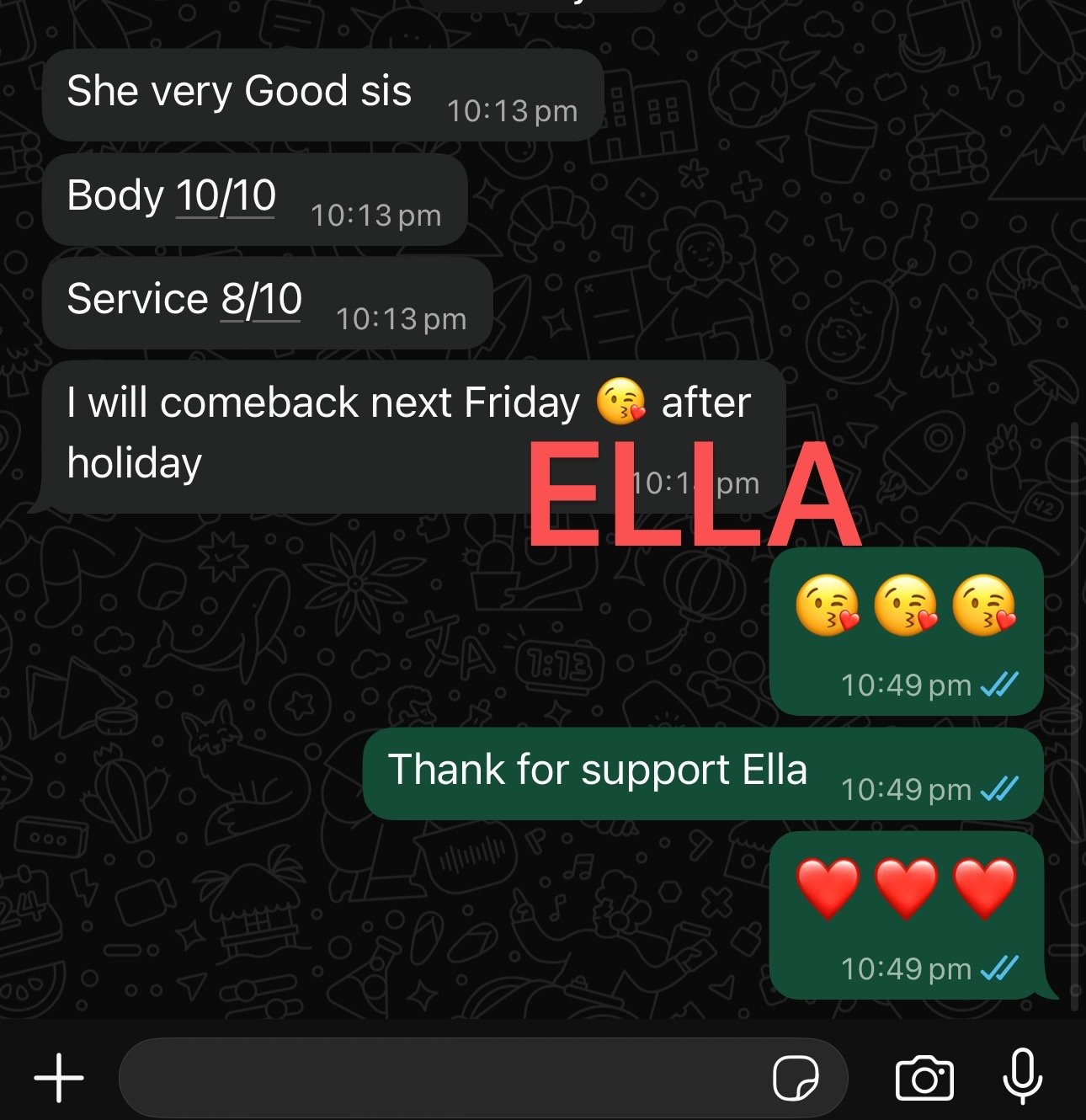Tap the underlined 10/10 link
The height and width of the screenshot is (1120, 1086).
pos(226,195)
